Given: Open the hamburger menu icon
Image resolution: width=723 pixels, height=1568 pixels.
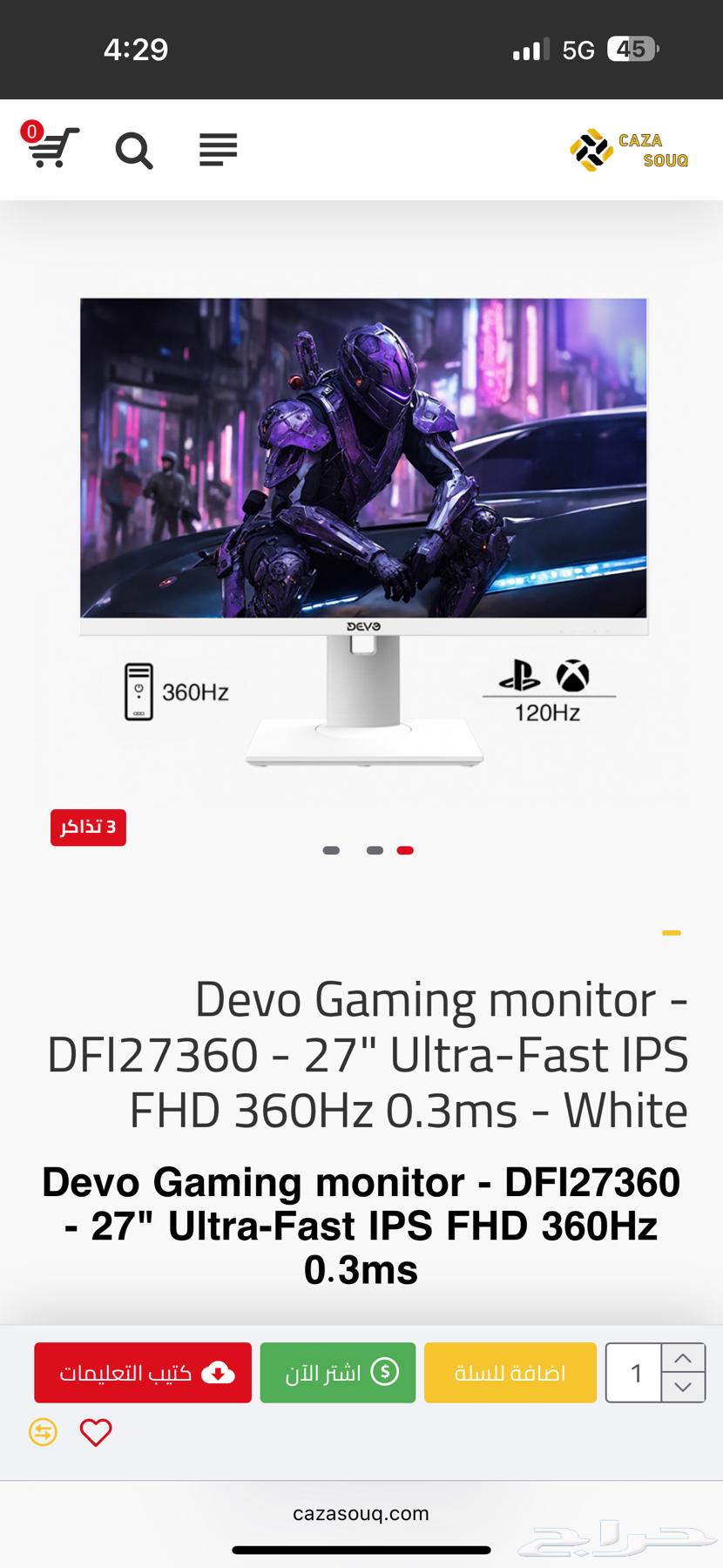Looking at the screenshot, I should coord(217,150).
